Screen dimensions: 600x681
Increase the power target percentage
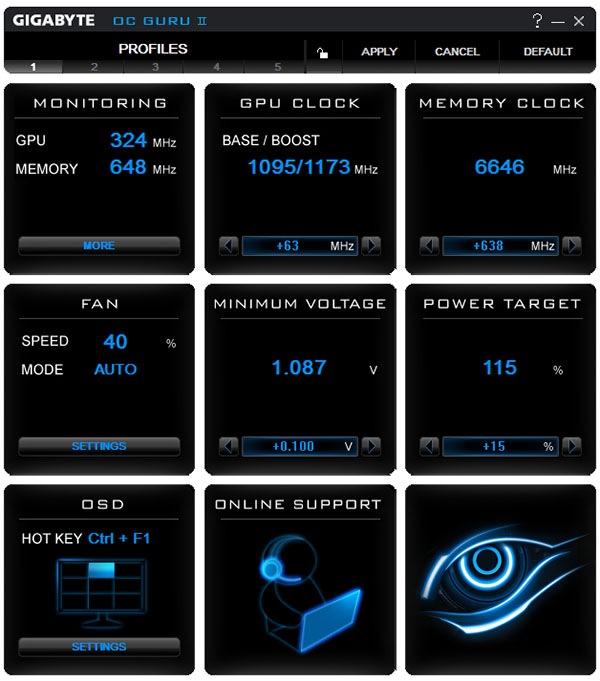tap(572, 447)
